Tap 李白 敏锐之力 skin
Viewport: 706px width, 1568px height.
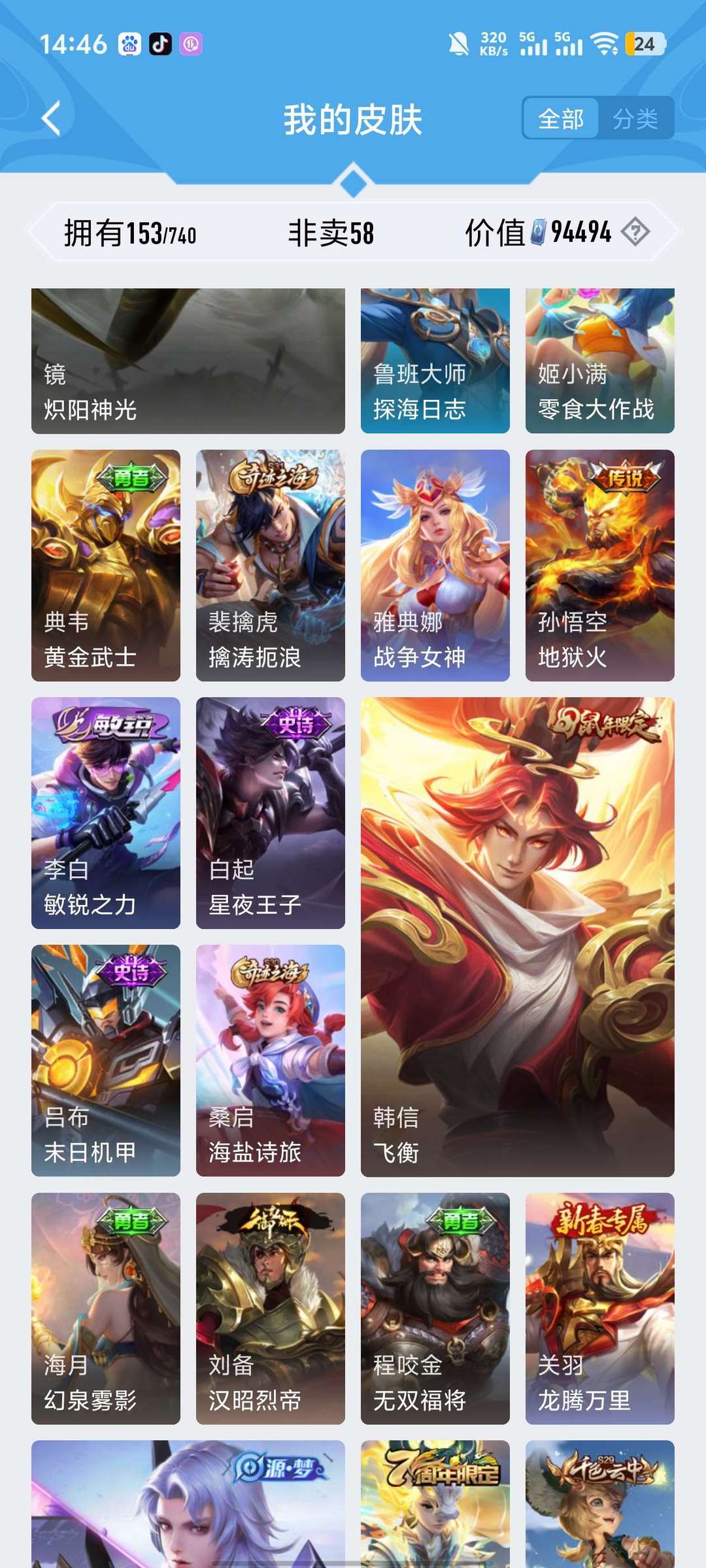coord(105,813)
